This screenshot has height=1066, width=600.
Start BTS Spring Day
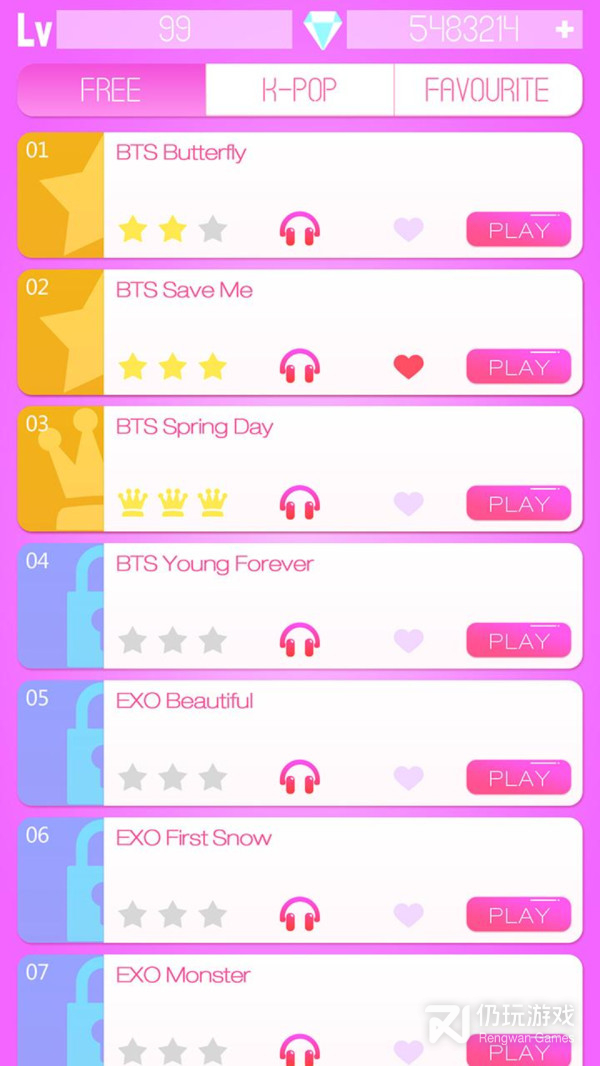point(518,504)
